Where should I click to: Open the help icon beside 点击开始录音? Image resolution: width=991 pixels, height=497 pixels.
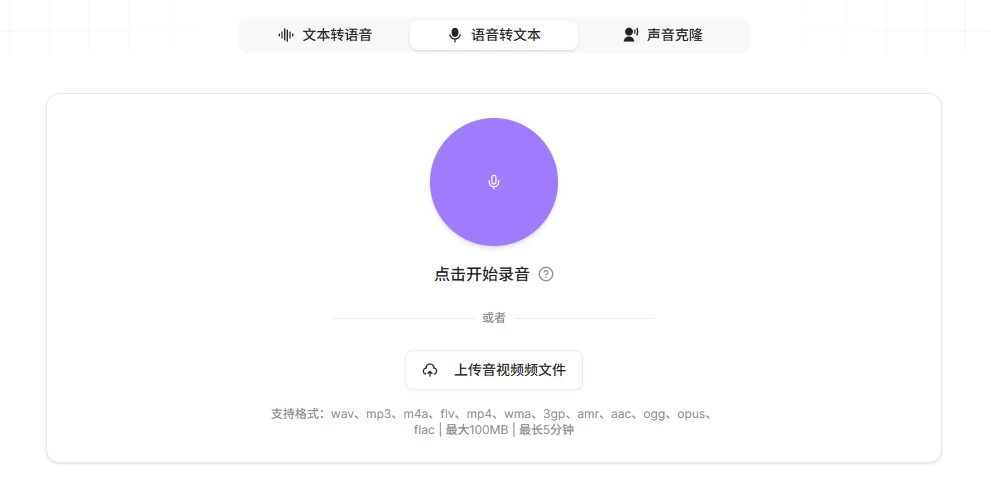[x=546, y=274]
